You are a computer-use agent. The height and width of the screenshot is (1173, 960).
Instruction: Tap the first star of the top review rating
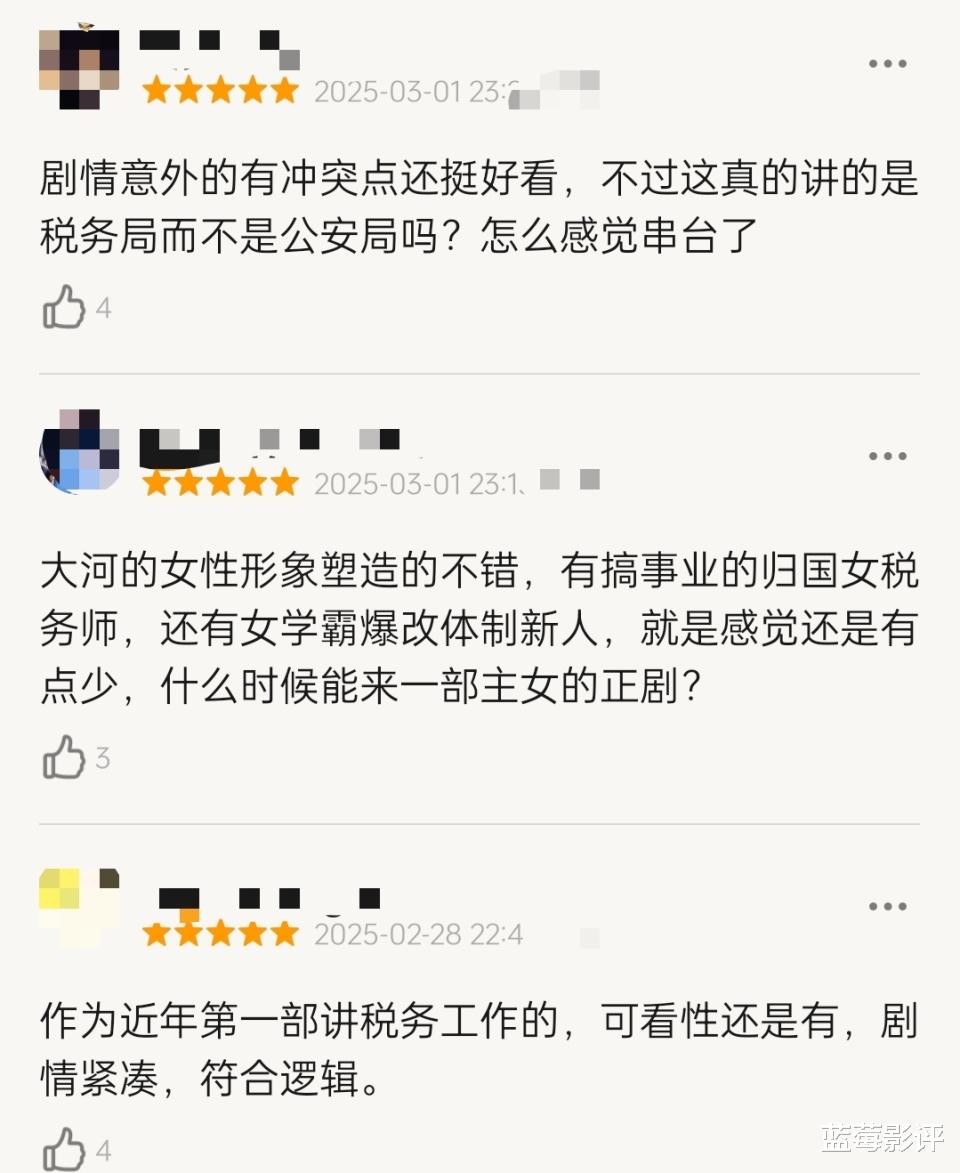click(x=157, y=89)
